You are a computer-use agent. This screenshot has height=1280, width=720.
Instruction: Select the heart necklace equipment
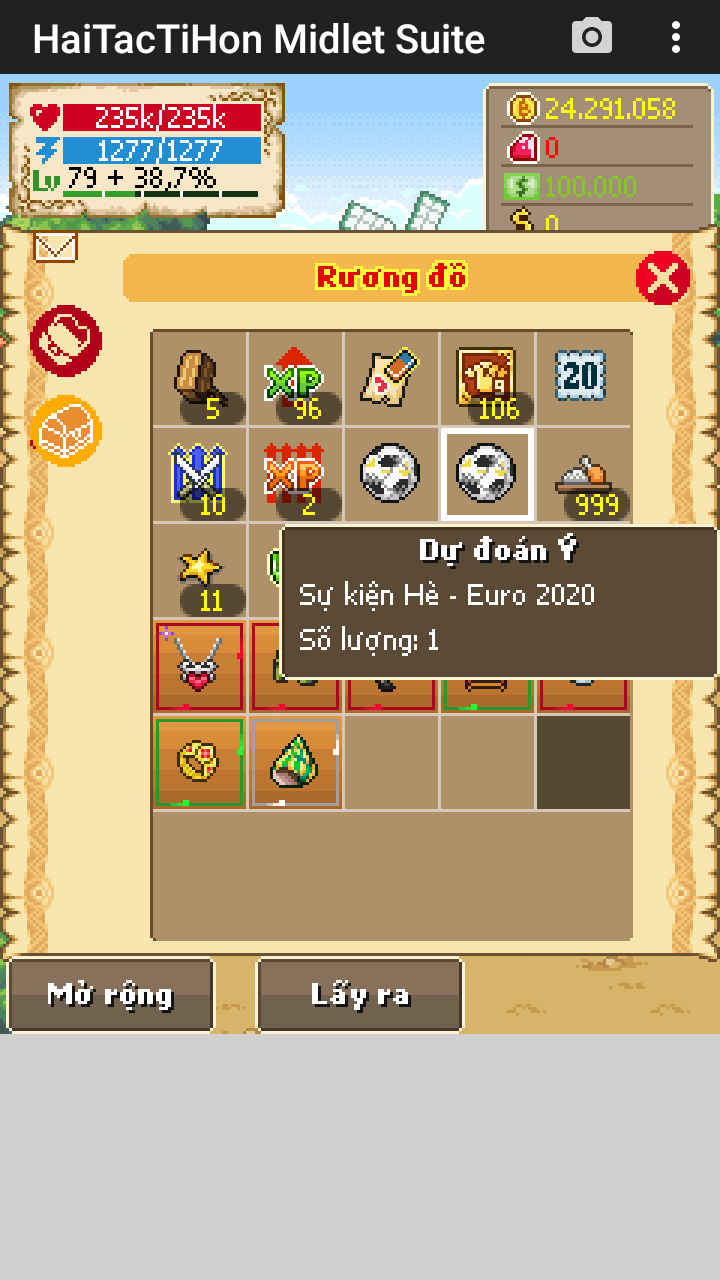click(x=199, y=666)
